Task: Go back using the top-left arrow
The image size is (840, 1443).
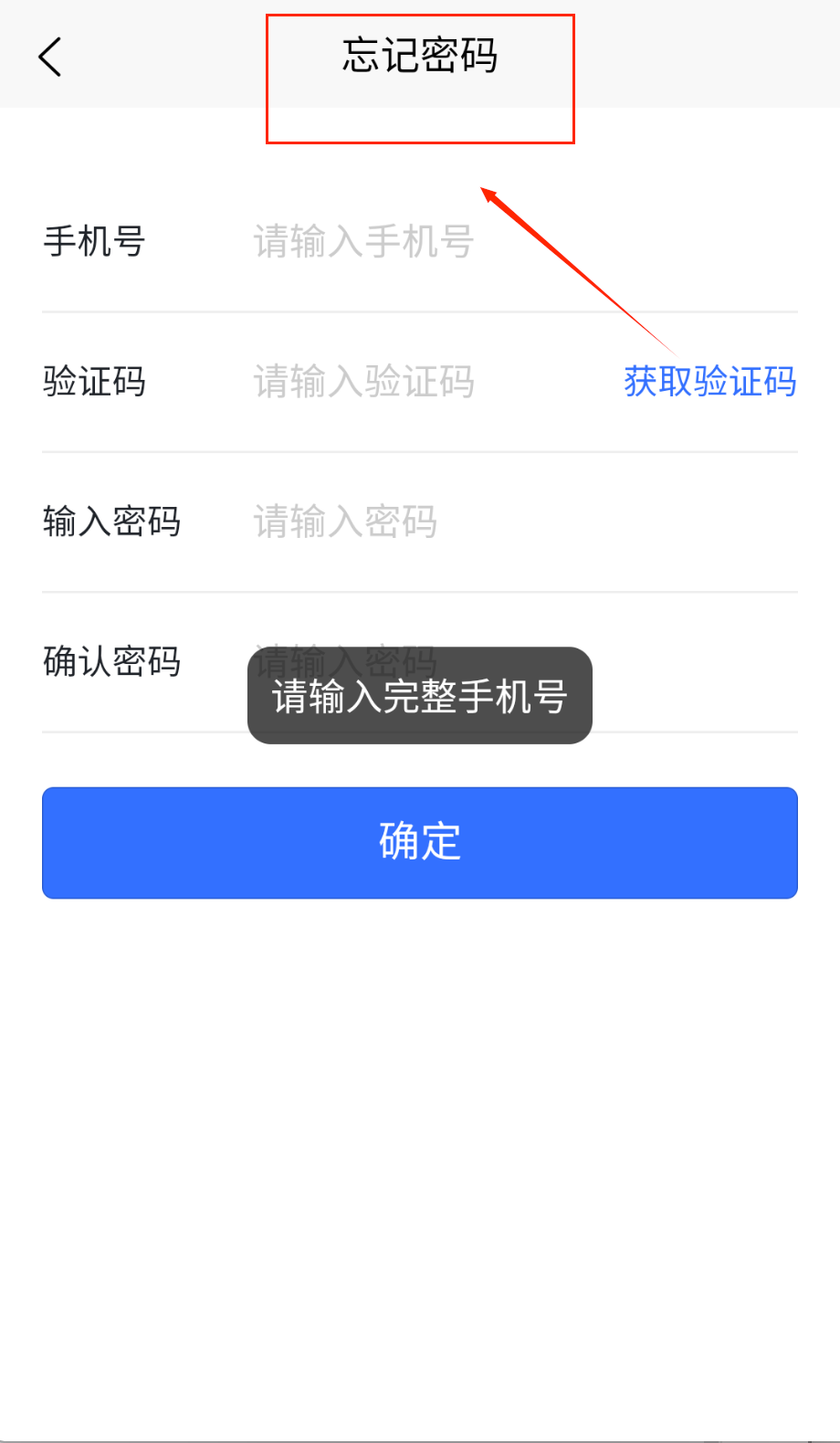Action: tap(50, 57)
